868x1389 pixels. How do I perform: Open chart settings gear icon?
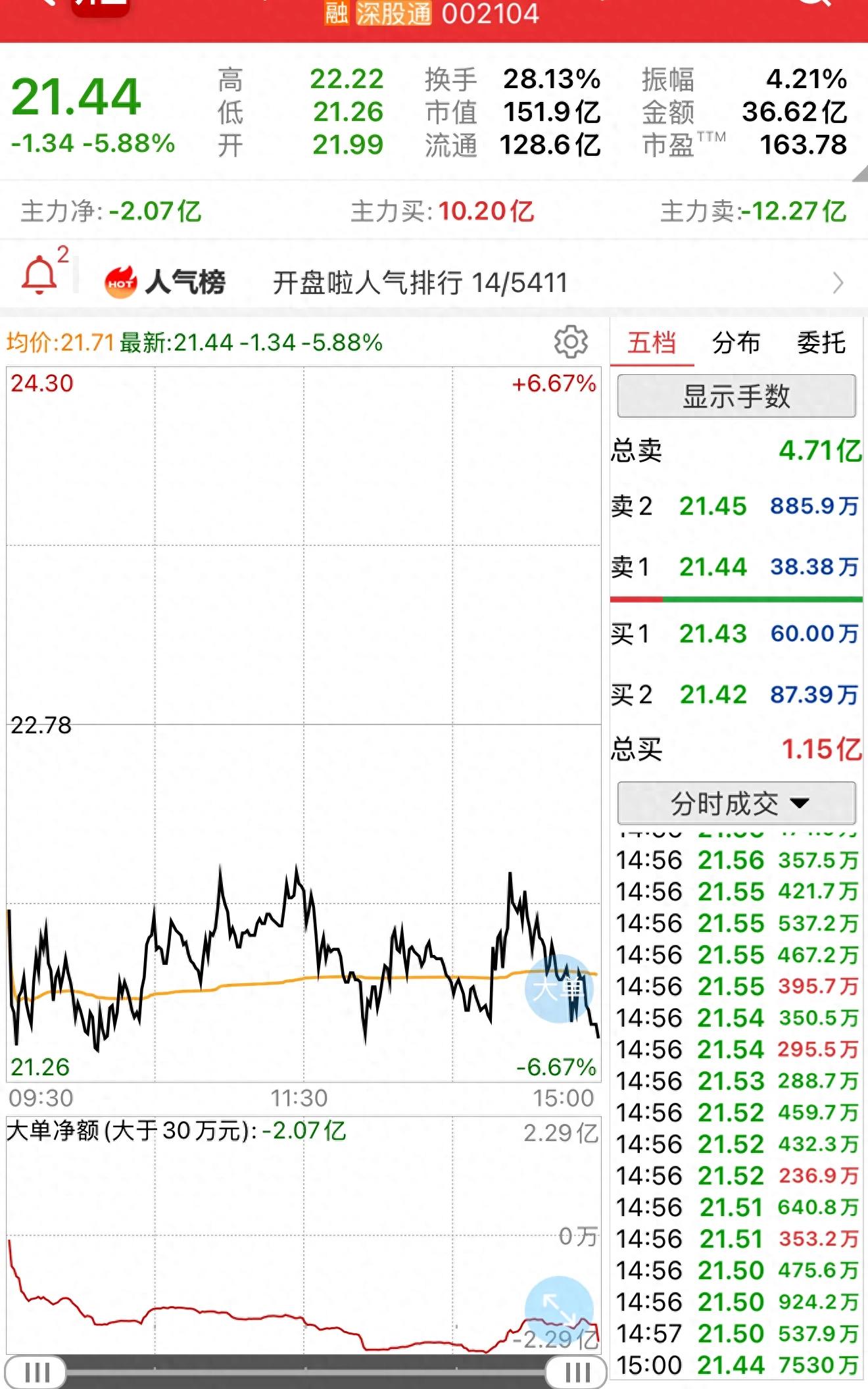click(570, 341)
